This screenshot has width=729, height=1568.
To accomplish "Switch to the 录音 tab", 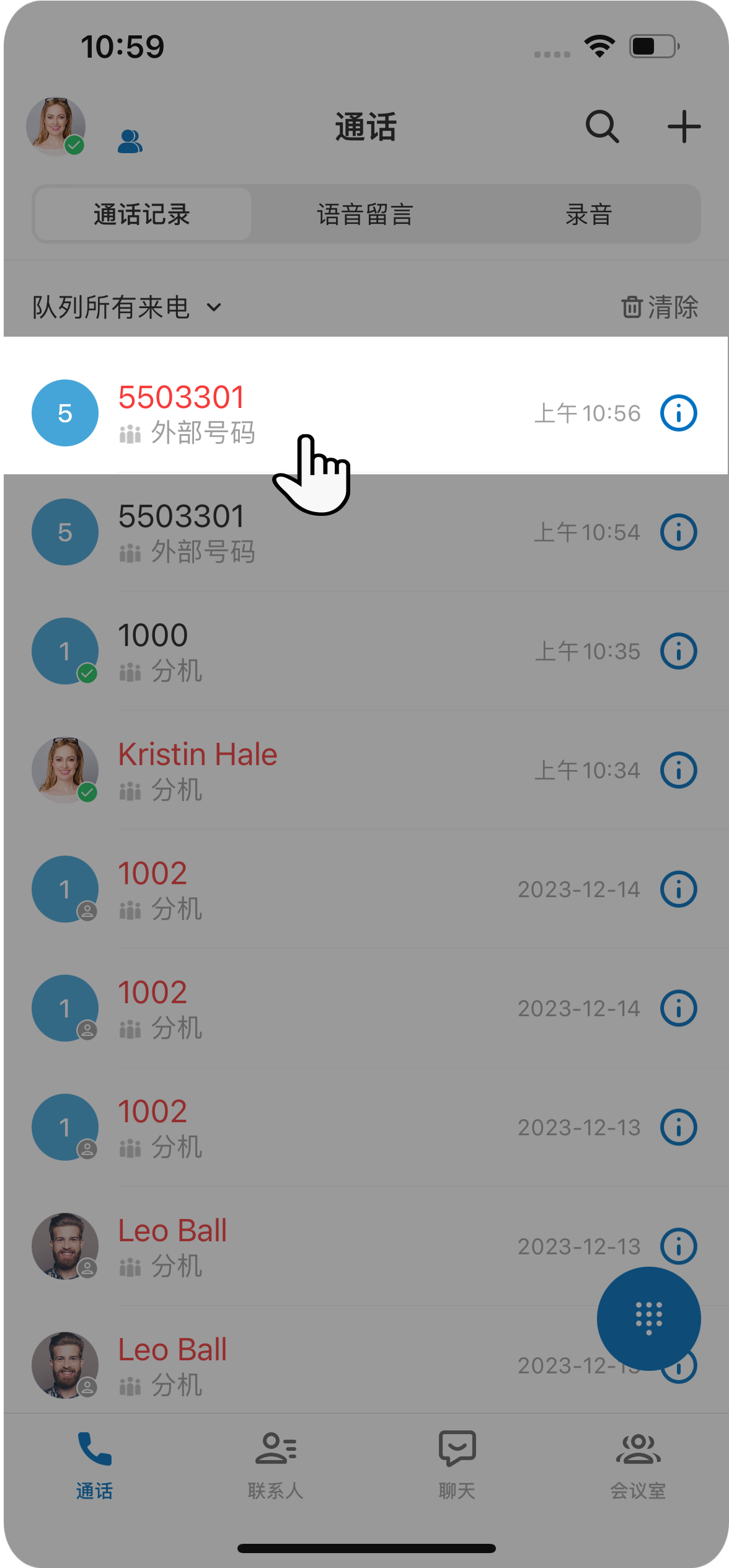I will [x=588, y=215].
